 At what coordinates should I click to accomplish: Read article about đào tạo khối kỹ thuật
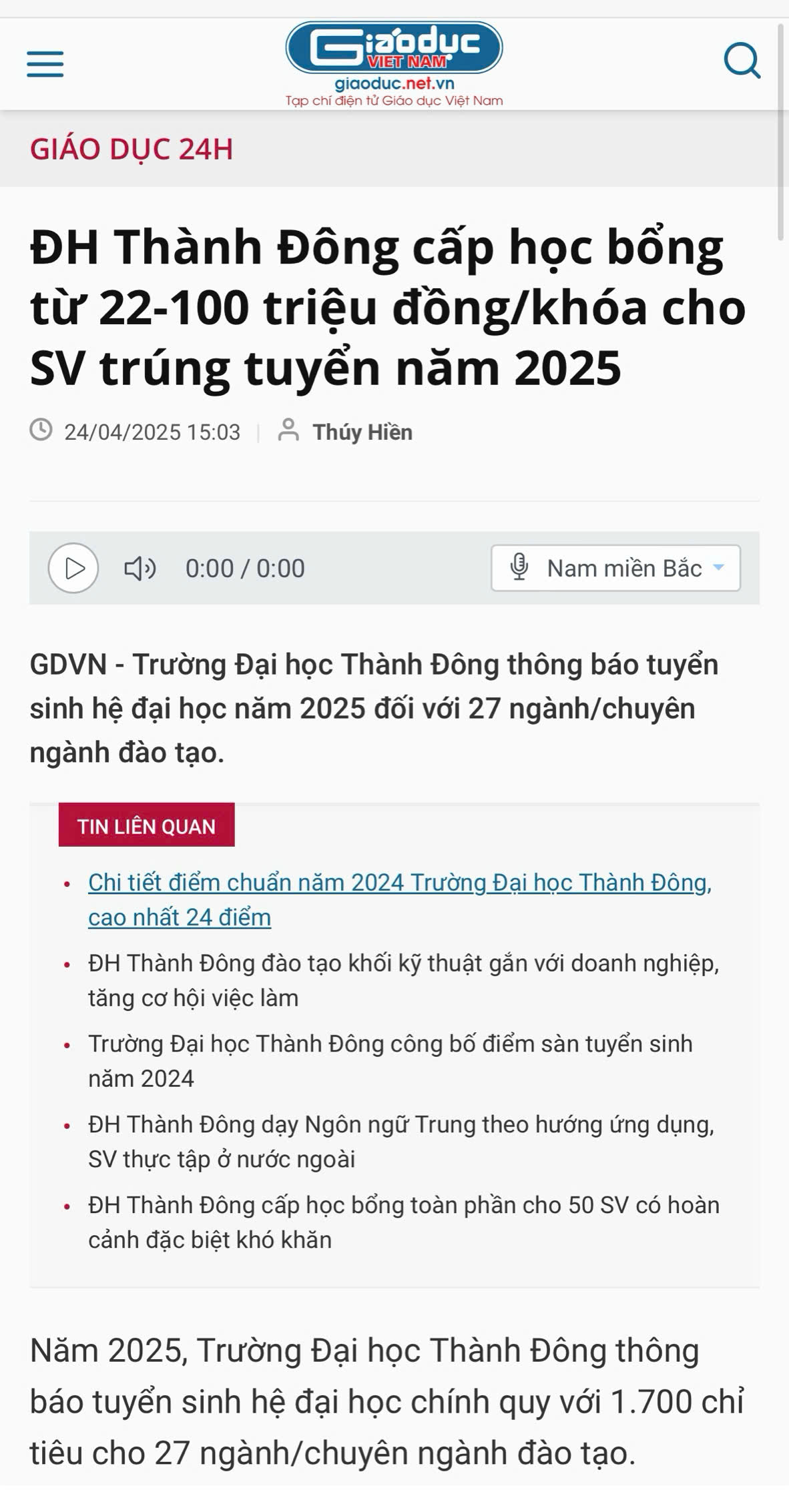404,980
